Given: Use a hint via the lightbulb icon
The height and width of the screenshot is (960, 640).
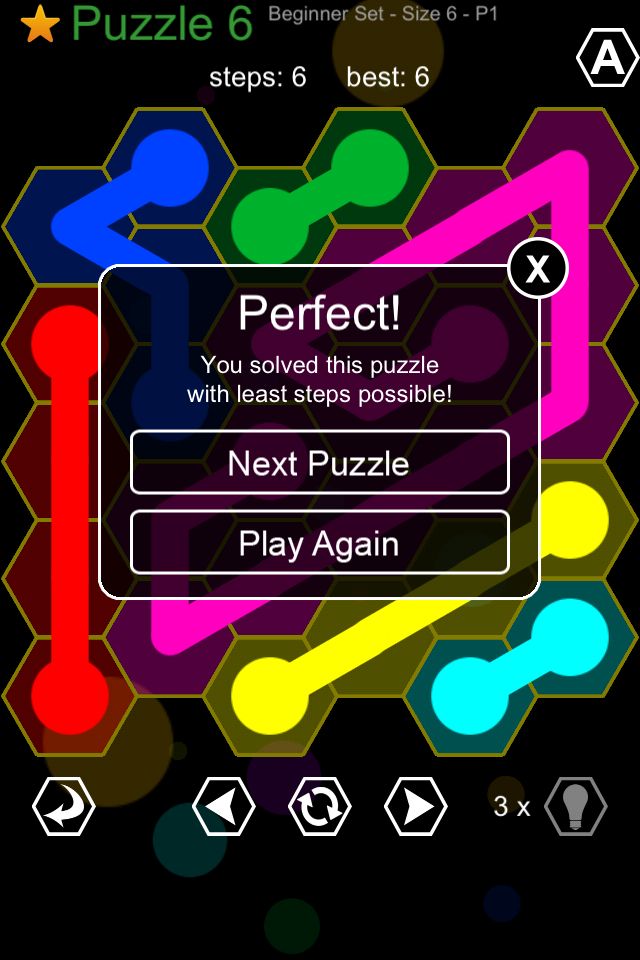Looking at the screenshot, I should point(576,806).
